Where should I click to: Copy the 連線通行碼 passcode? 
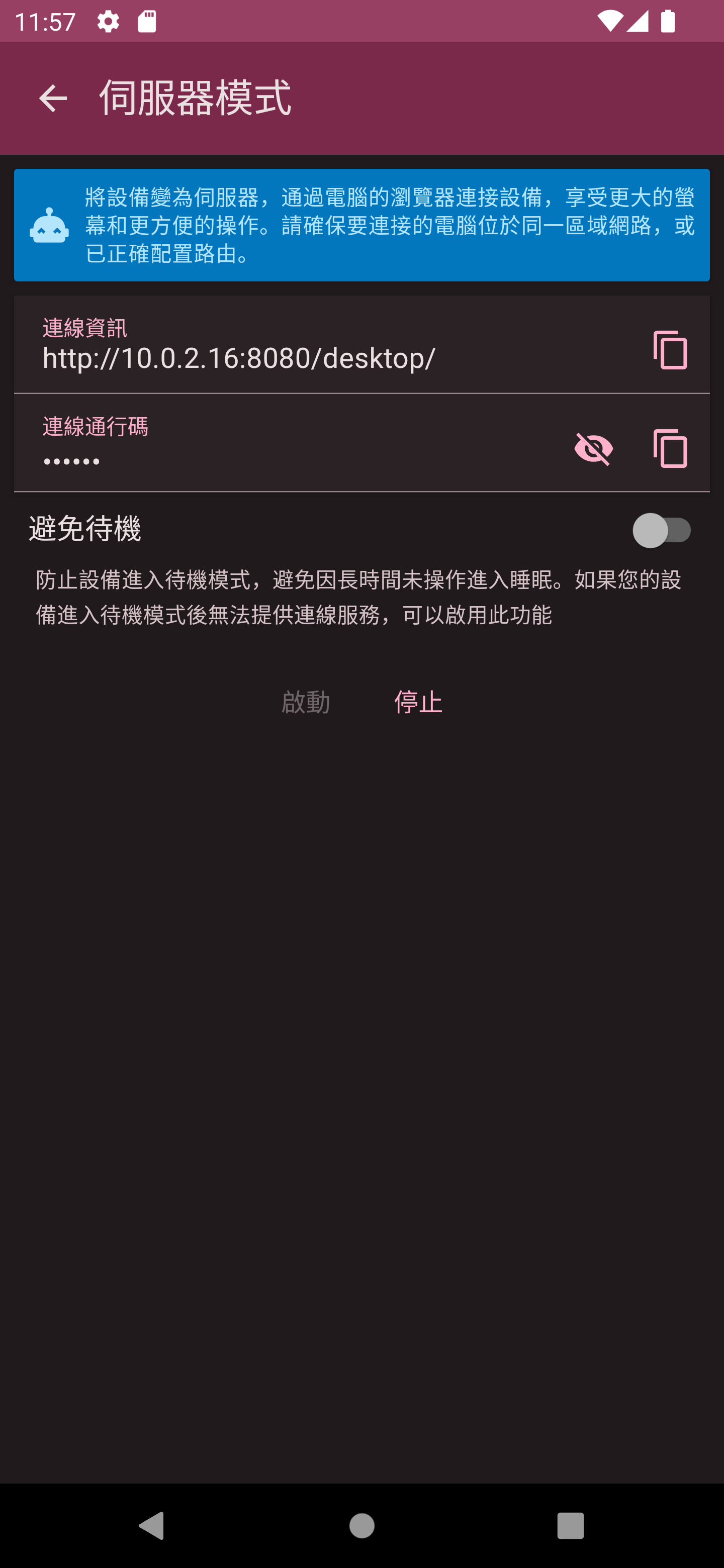pos(670,449)
